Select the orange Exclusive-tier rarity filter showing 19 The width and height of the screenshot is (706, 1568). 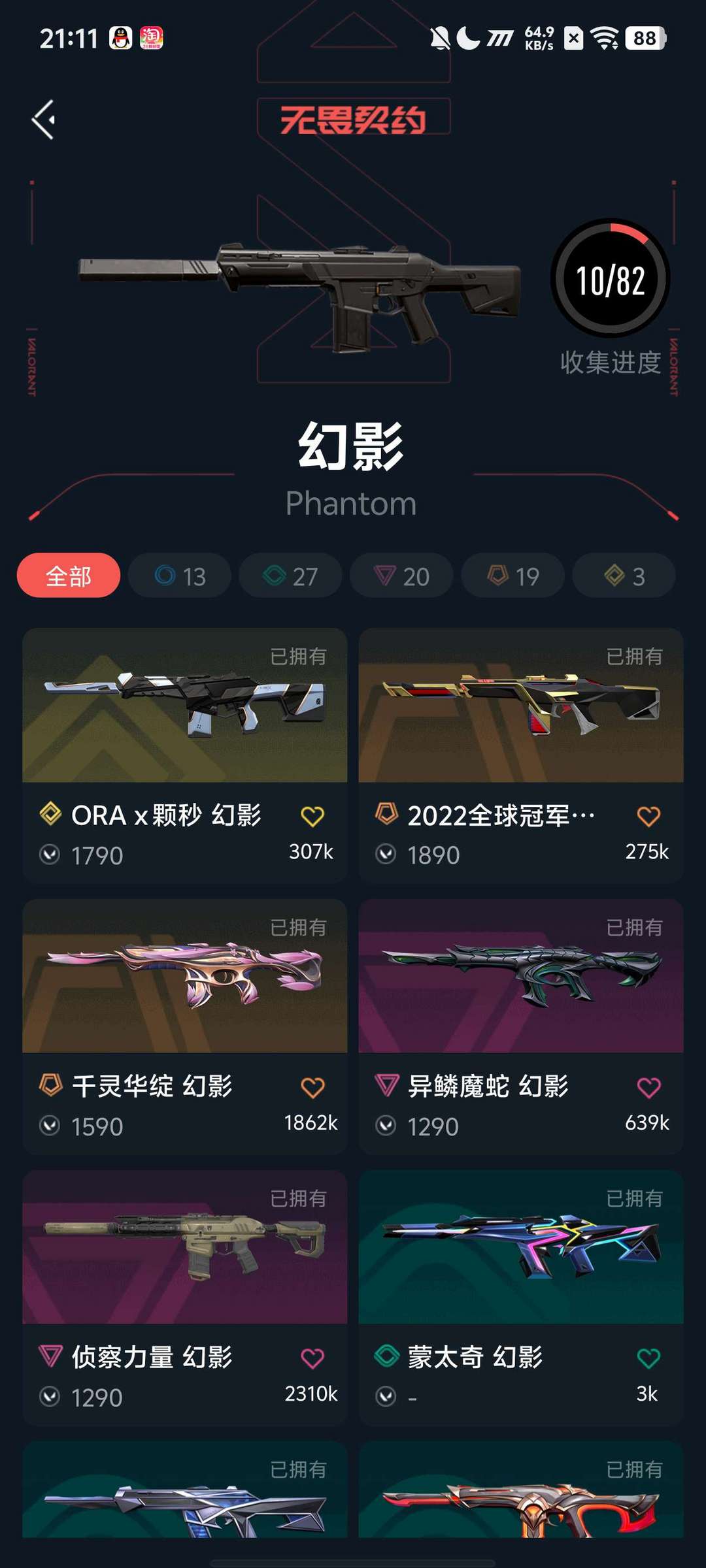(513, 575)
